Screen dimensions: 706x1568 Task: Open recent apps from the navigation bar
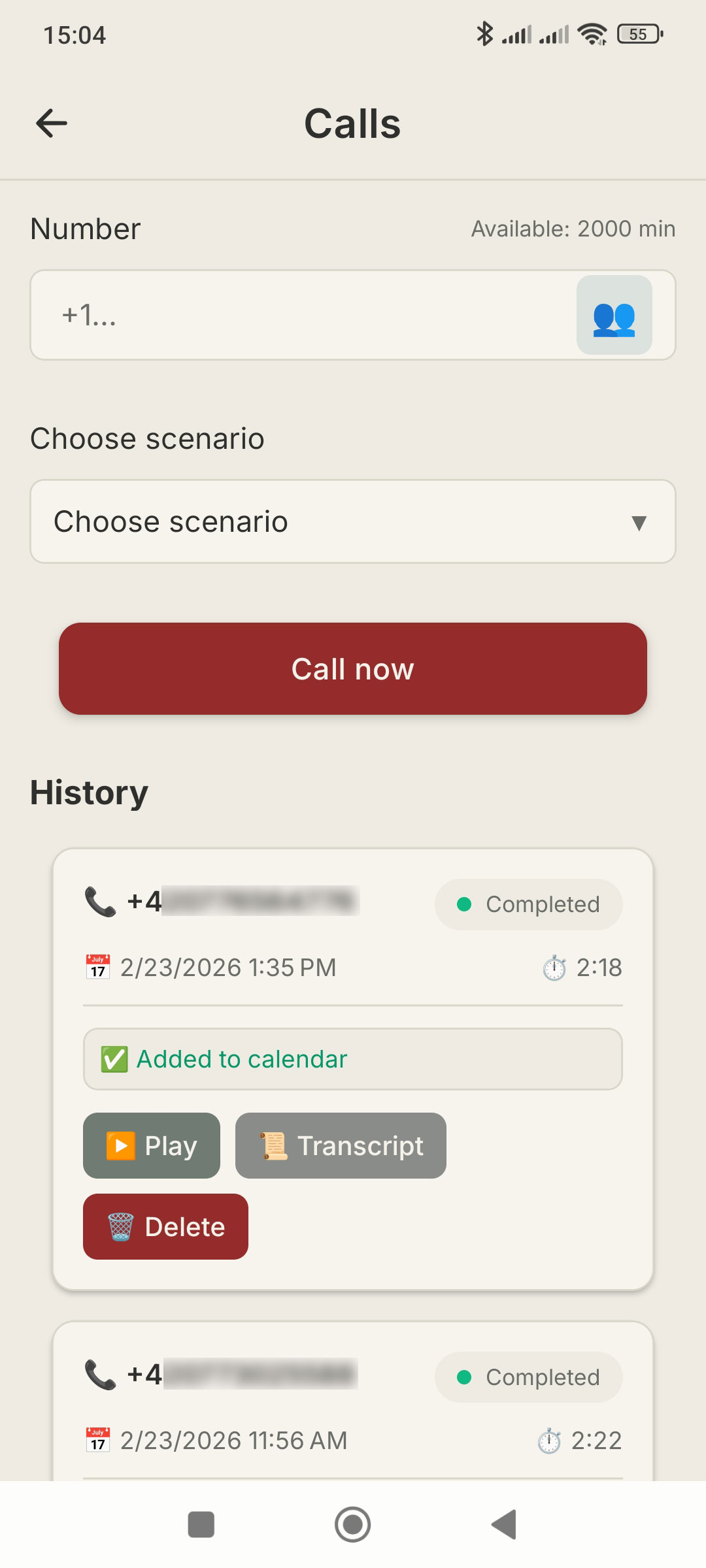(x=201, y=1525)
